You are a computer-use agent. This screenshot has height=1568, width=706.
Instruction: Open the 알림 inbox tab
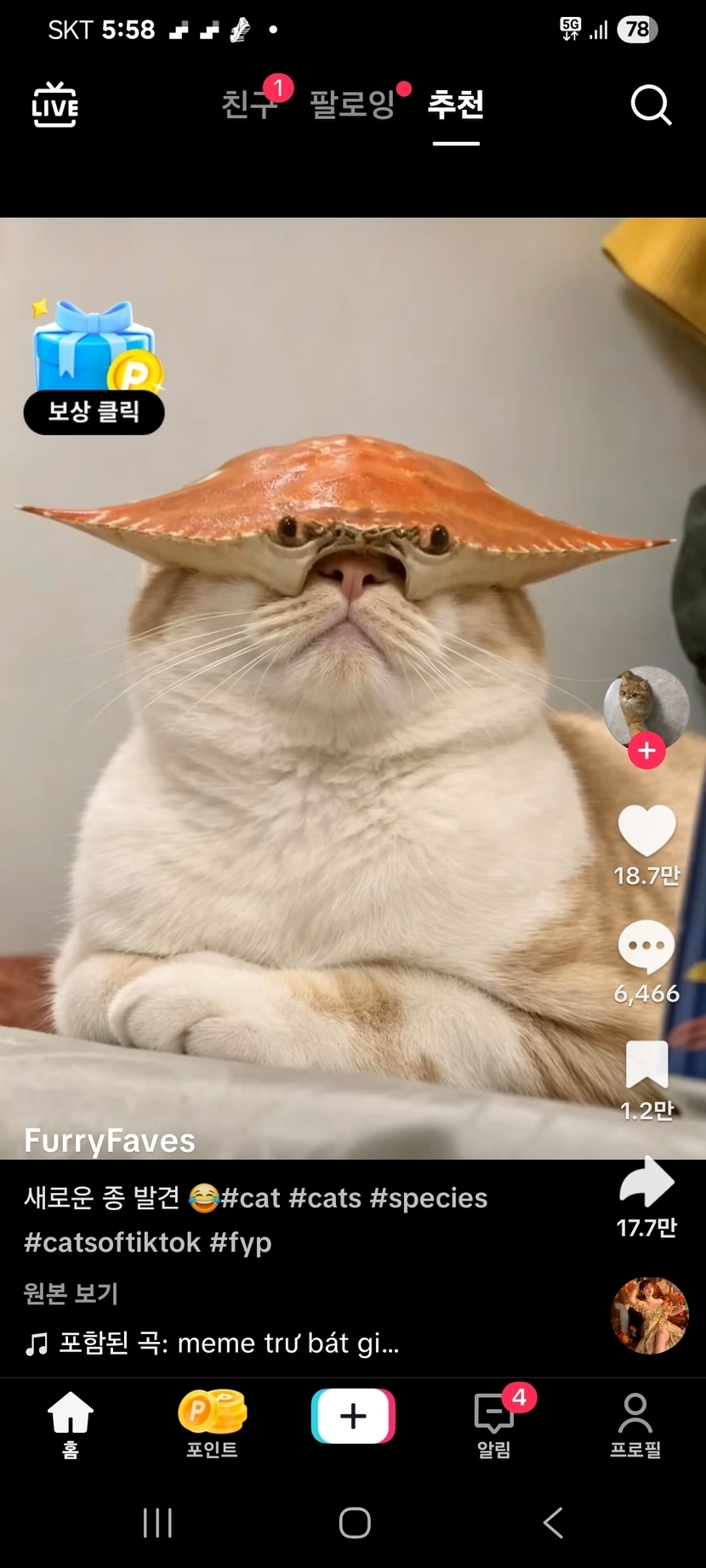(494, 1423)
